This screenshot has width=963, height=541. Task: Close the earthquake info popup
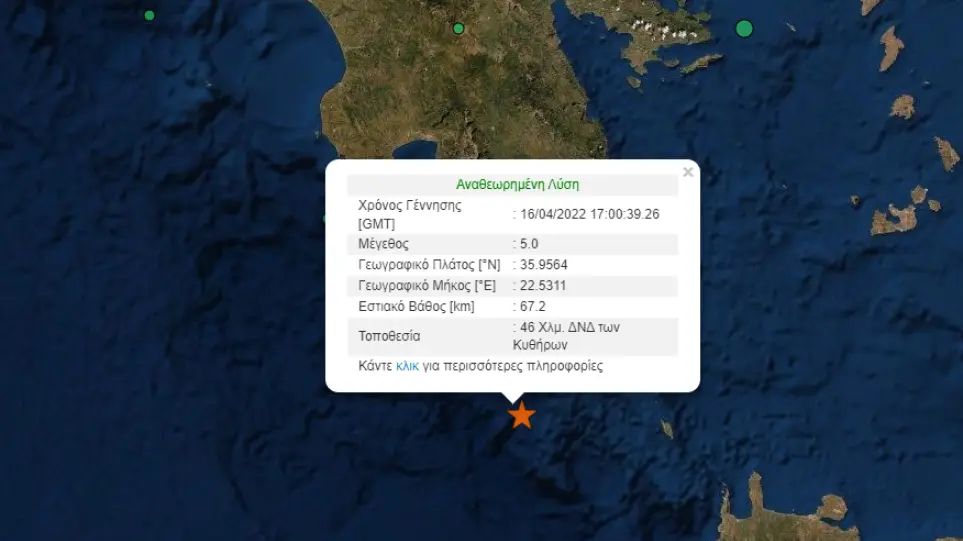(687, 172)
